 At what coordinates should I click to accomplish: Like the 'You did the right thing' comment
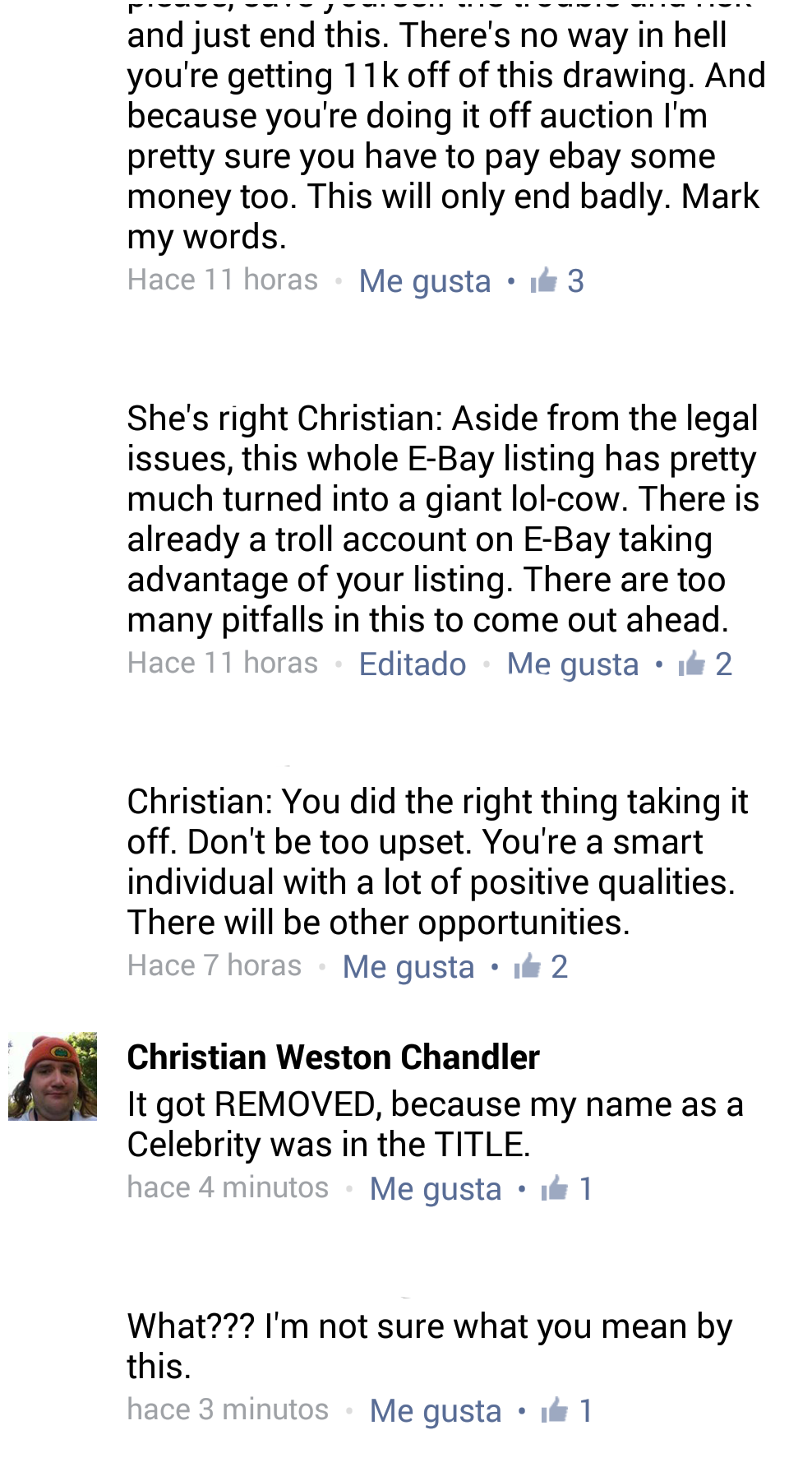(408, 967)
